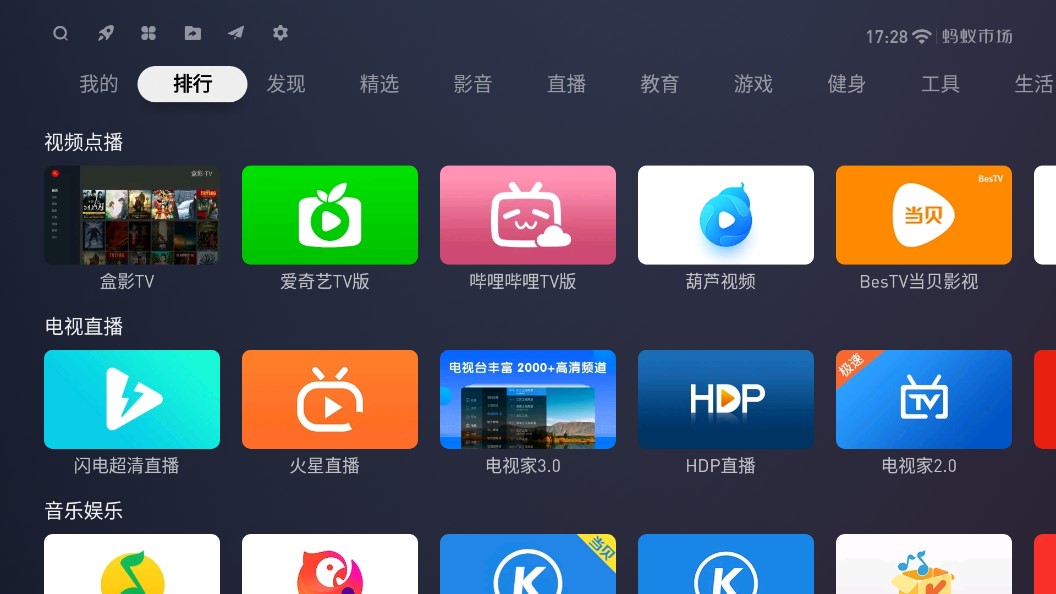Open the search icon
1056x594 pixels.
[x=61, y=33]
